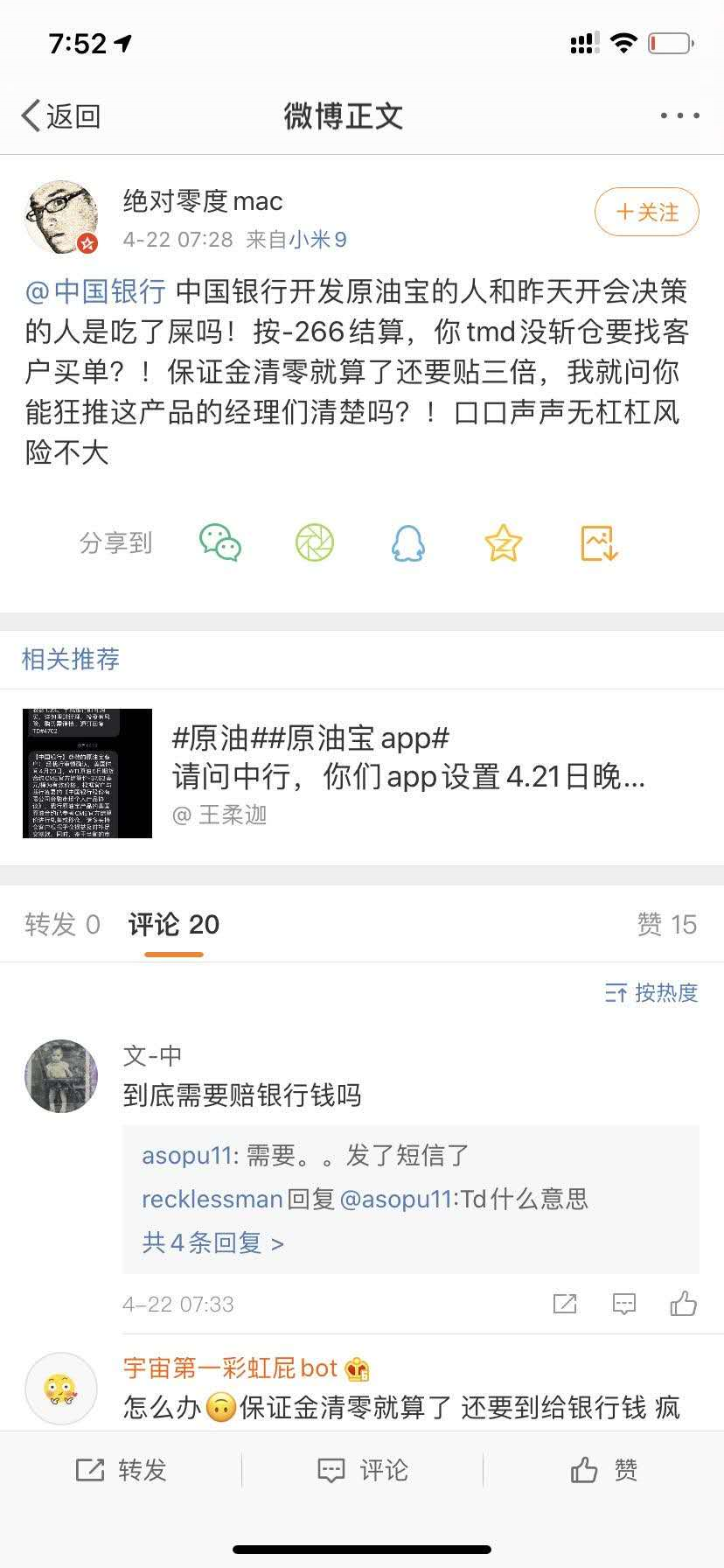Image resolution: width=724 pixels, height=1568 pixels.
Task: Change comment sorting via 按热度
Action: coord(652,992)
